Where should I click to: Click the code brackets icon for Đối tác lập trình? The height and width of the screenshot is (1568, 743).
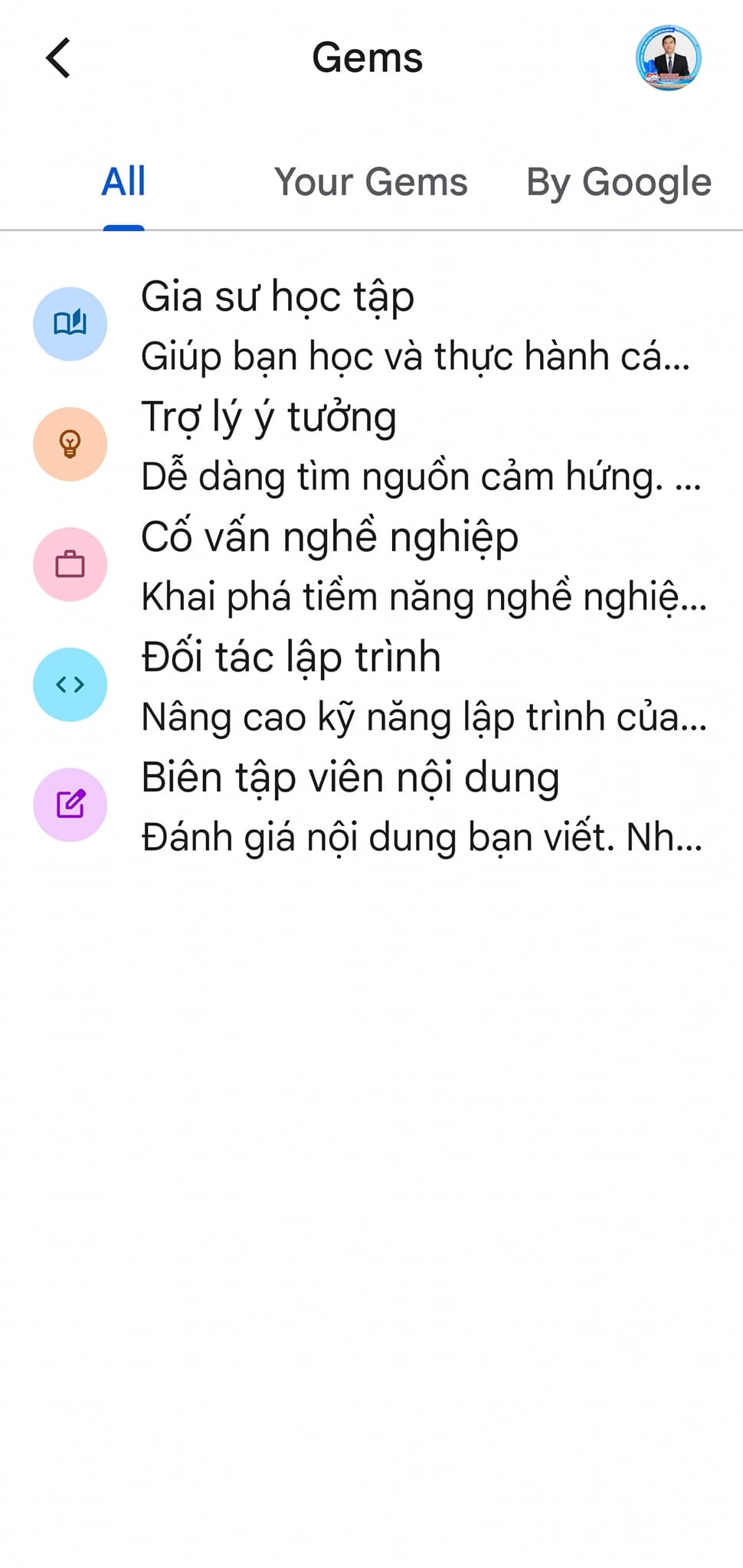pos(70,684)
